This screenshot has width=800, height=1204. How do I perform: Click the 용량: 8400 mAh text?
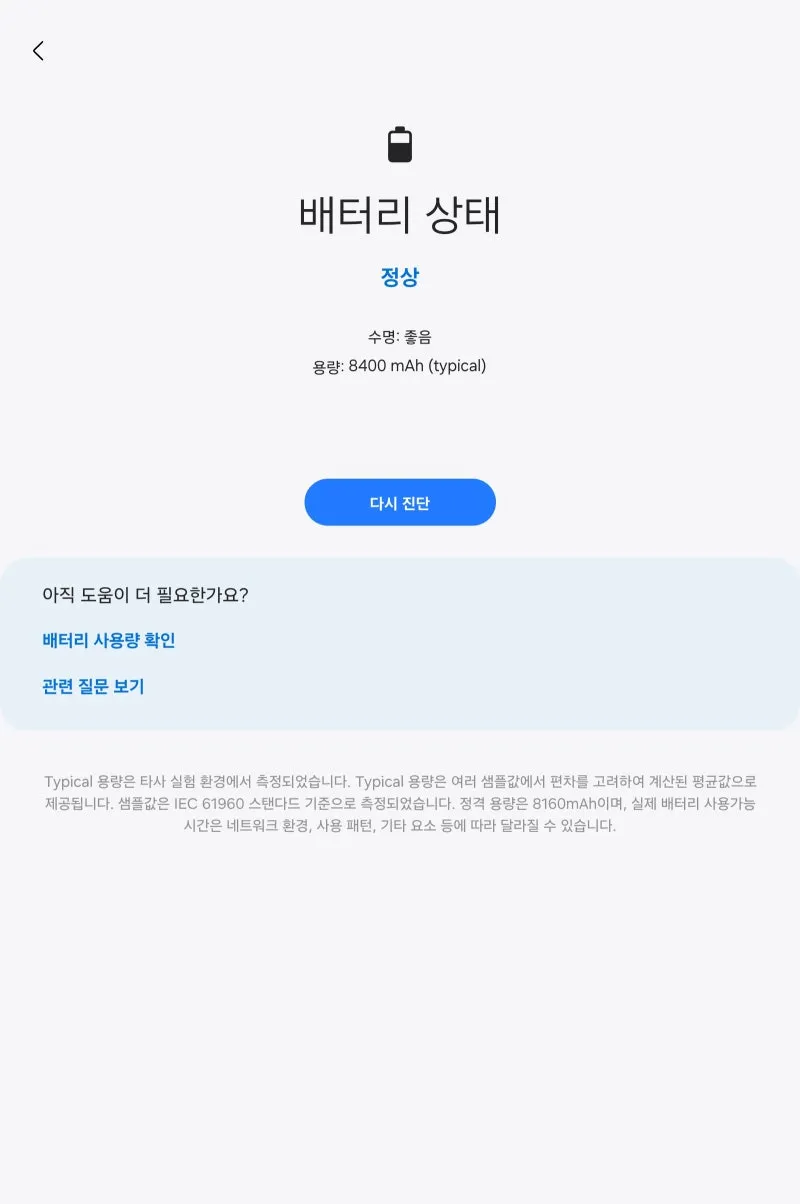(400, 366)
